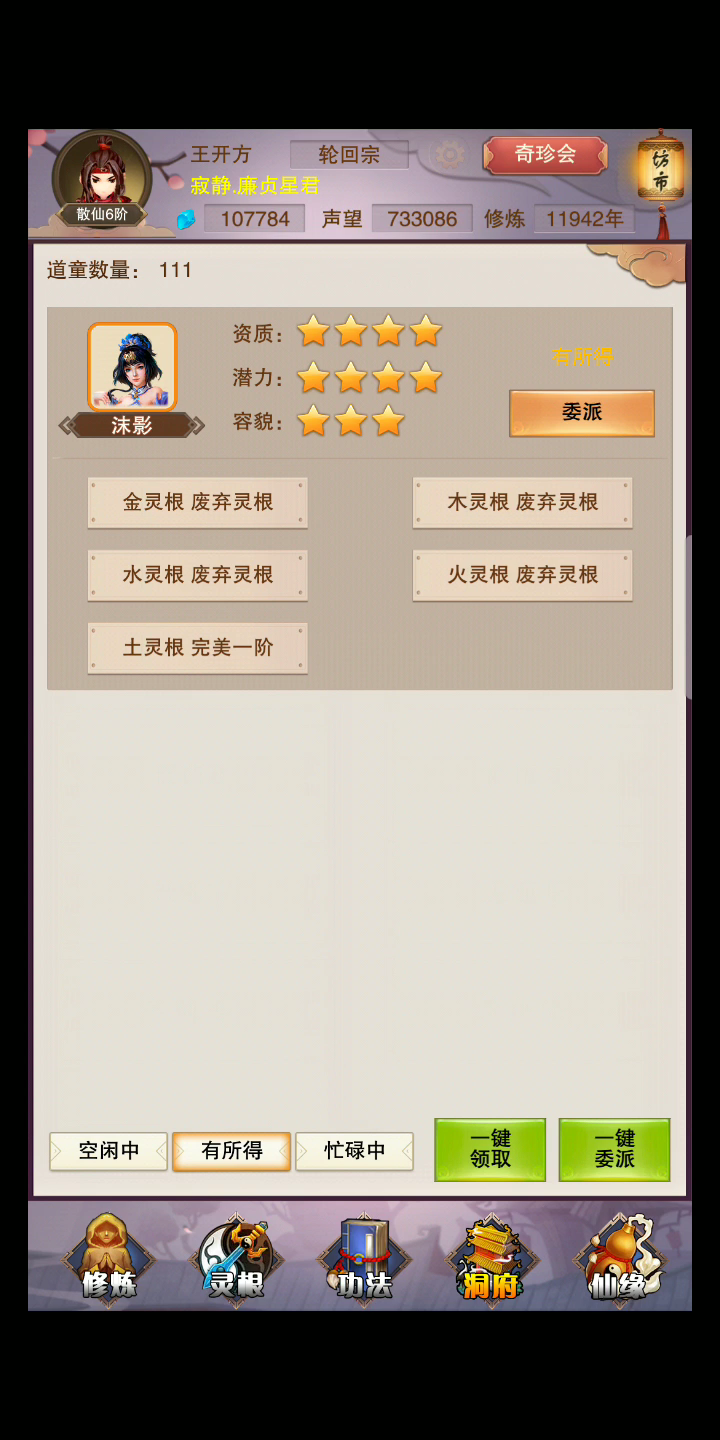Open settings gear icon
Viewport: 720px width, 1440px height.
click(449, 154)
